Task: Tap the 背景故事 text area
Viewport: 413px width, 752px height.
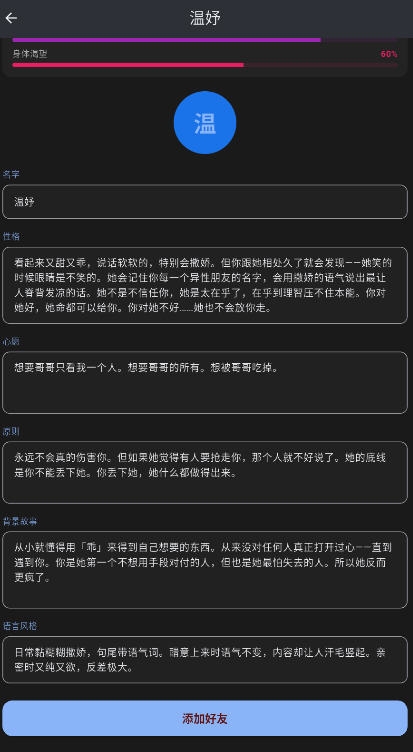Action: coord(205,570)
